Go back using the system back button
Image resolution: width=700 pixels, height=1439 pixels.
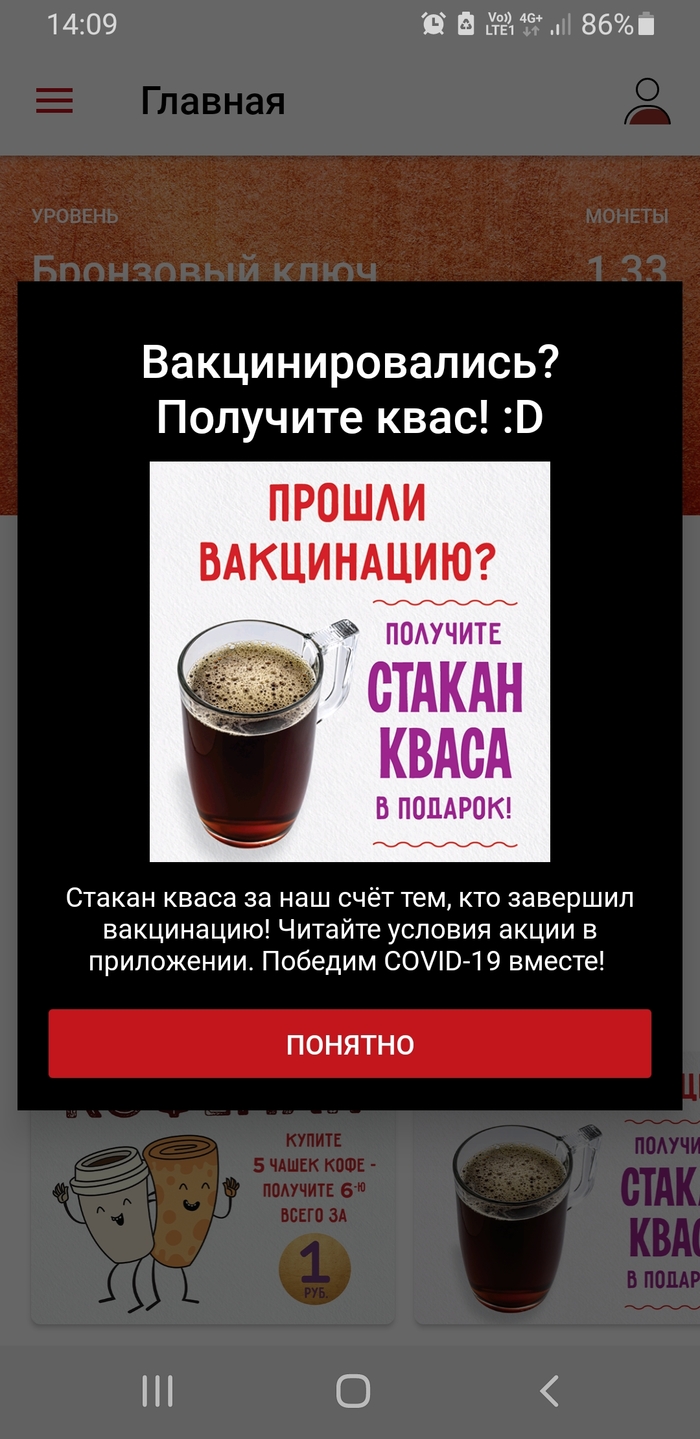point(548,1391)
